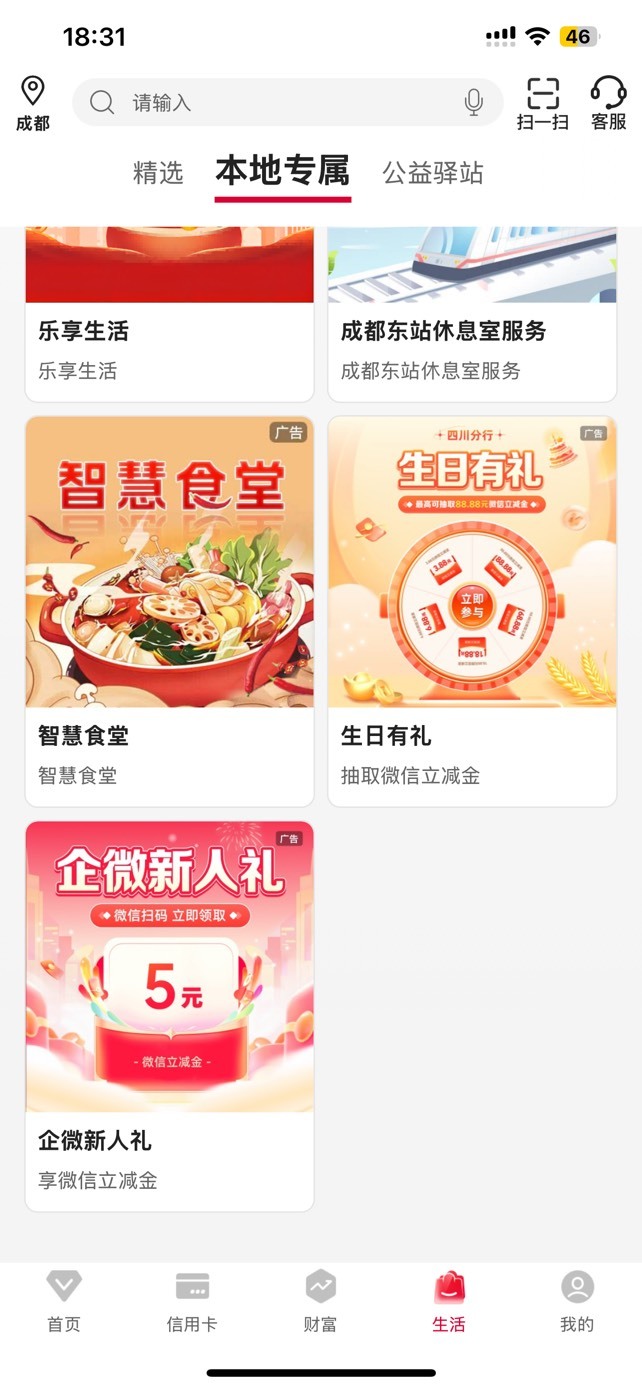Go to the 我的 profile tab

click(577, 1300)
